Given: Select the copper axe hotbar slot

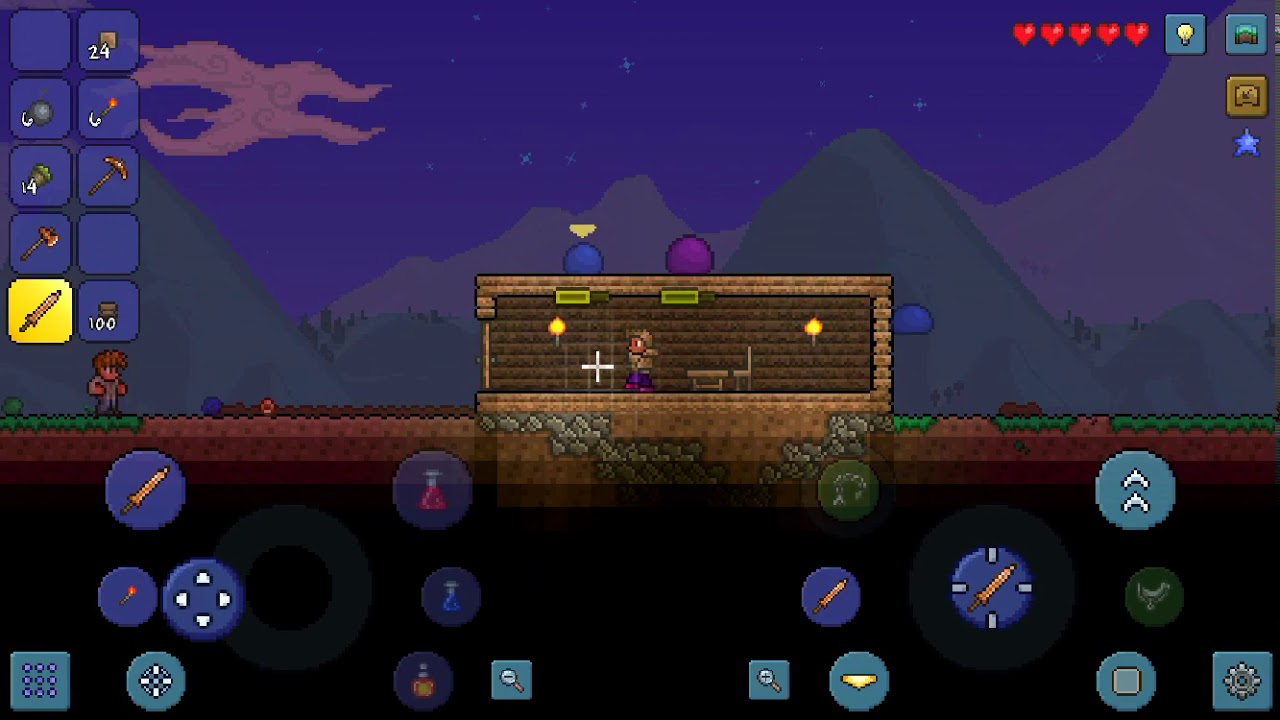Looking at the screenshot, I should [40, 243].
